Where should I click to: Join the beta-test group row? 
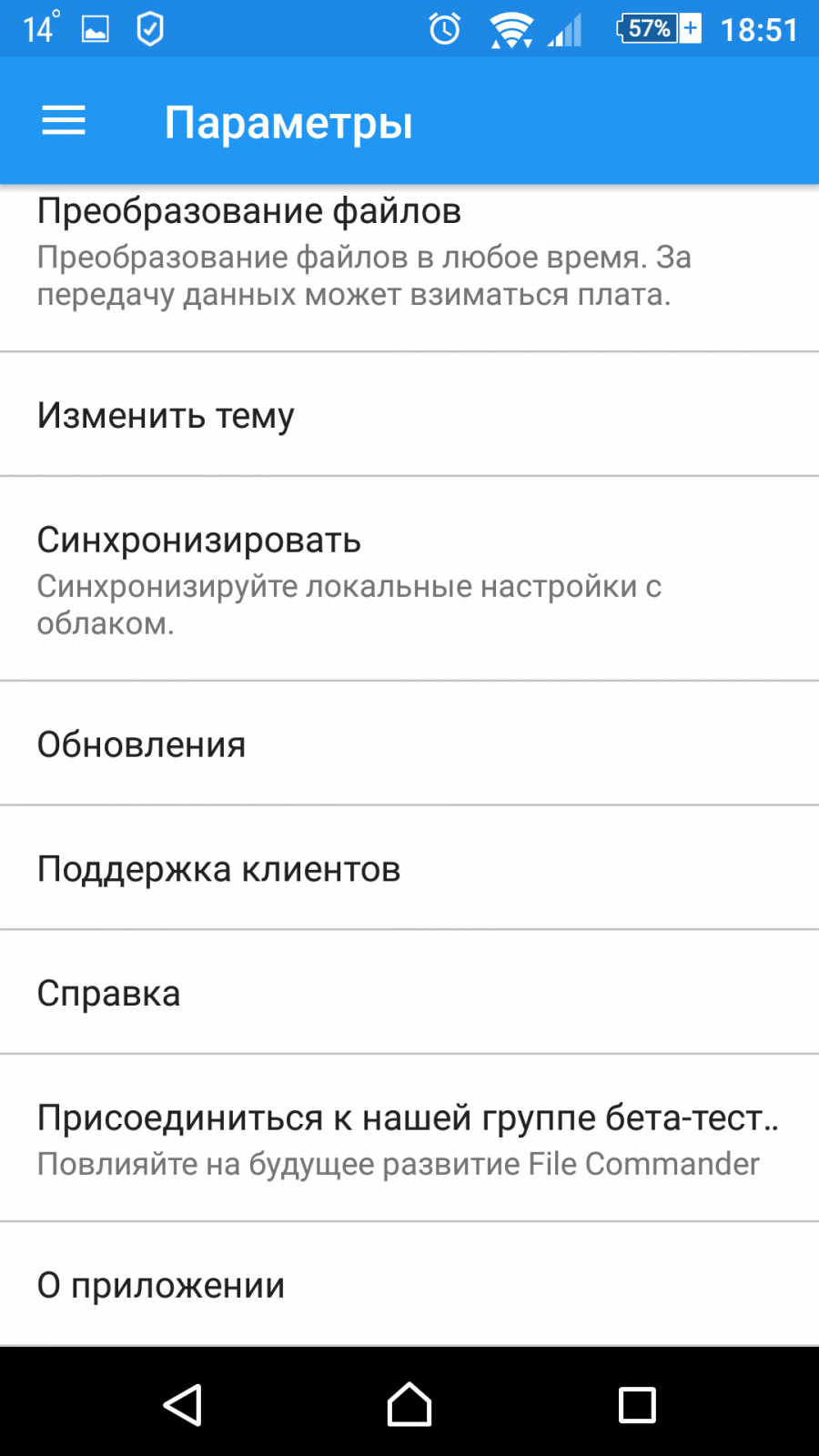click(x=409, y=1138)
